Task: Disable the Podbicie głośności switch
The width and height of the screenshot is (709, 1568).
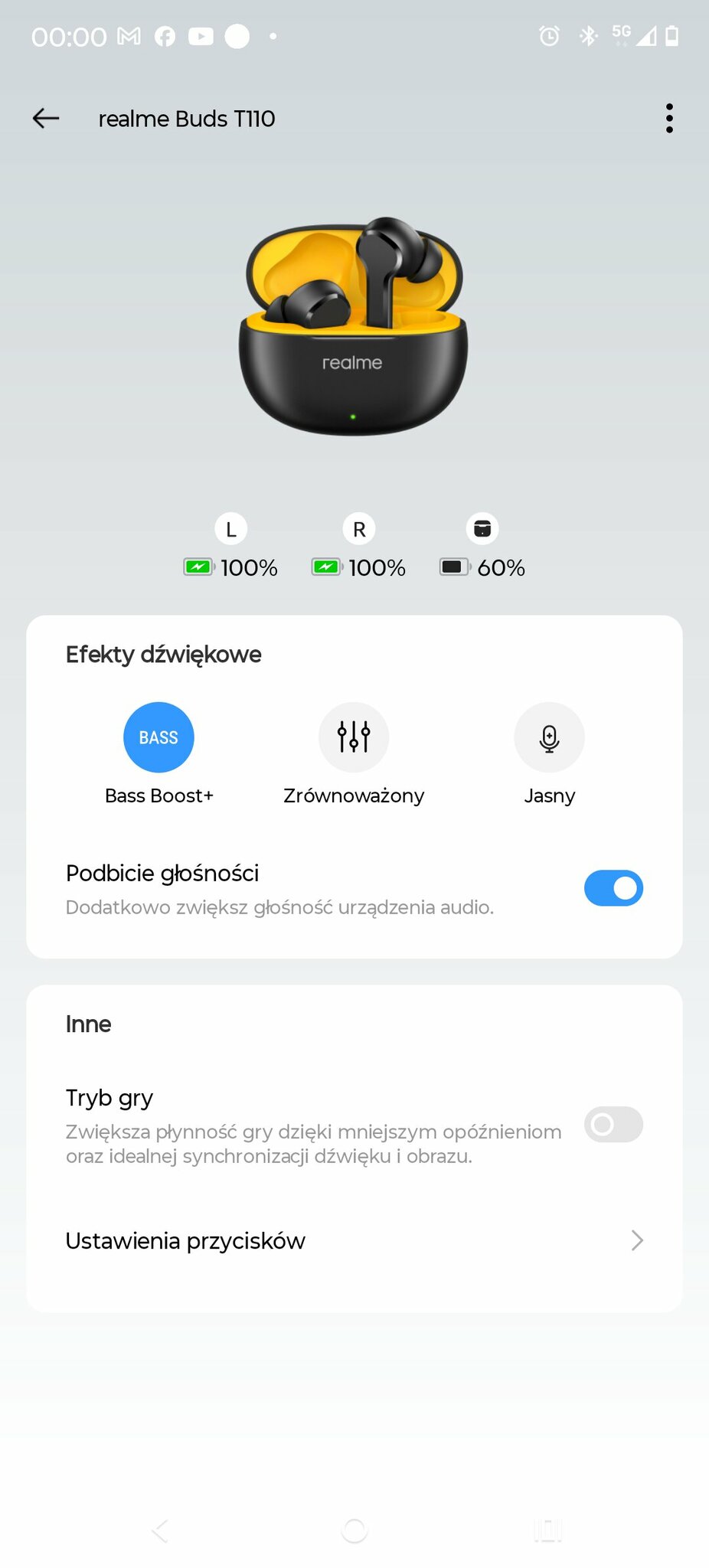Action: [x=613, y=888]
